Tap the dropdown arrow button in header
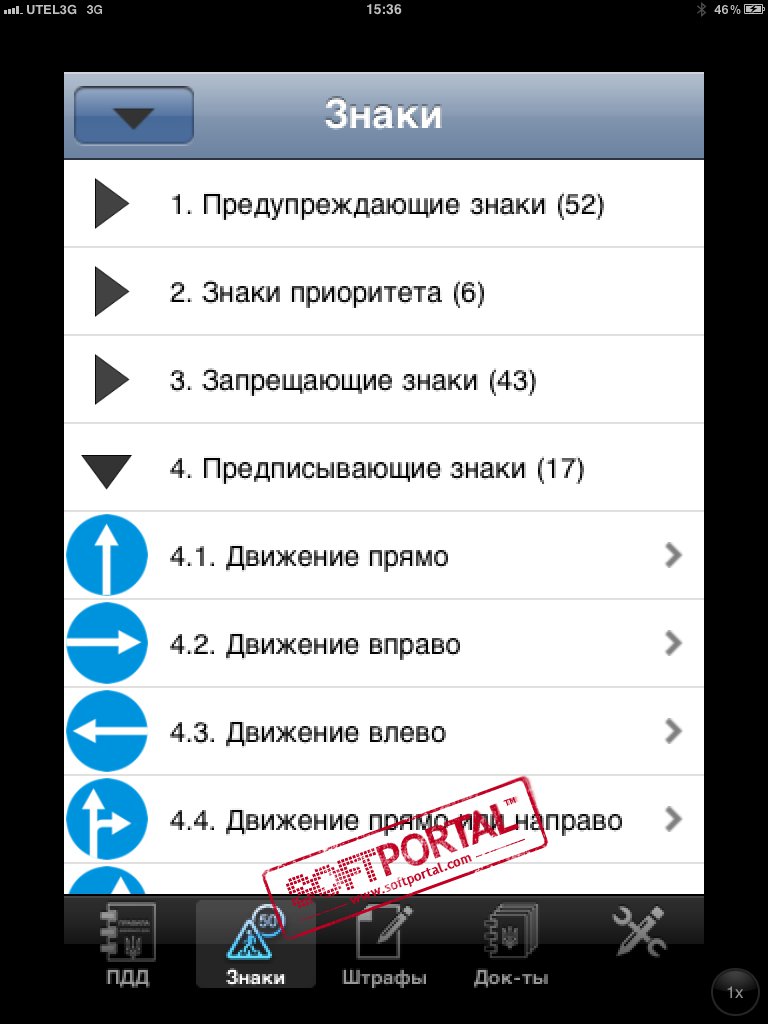 point(134,116)
